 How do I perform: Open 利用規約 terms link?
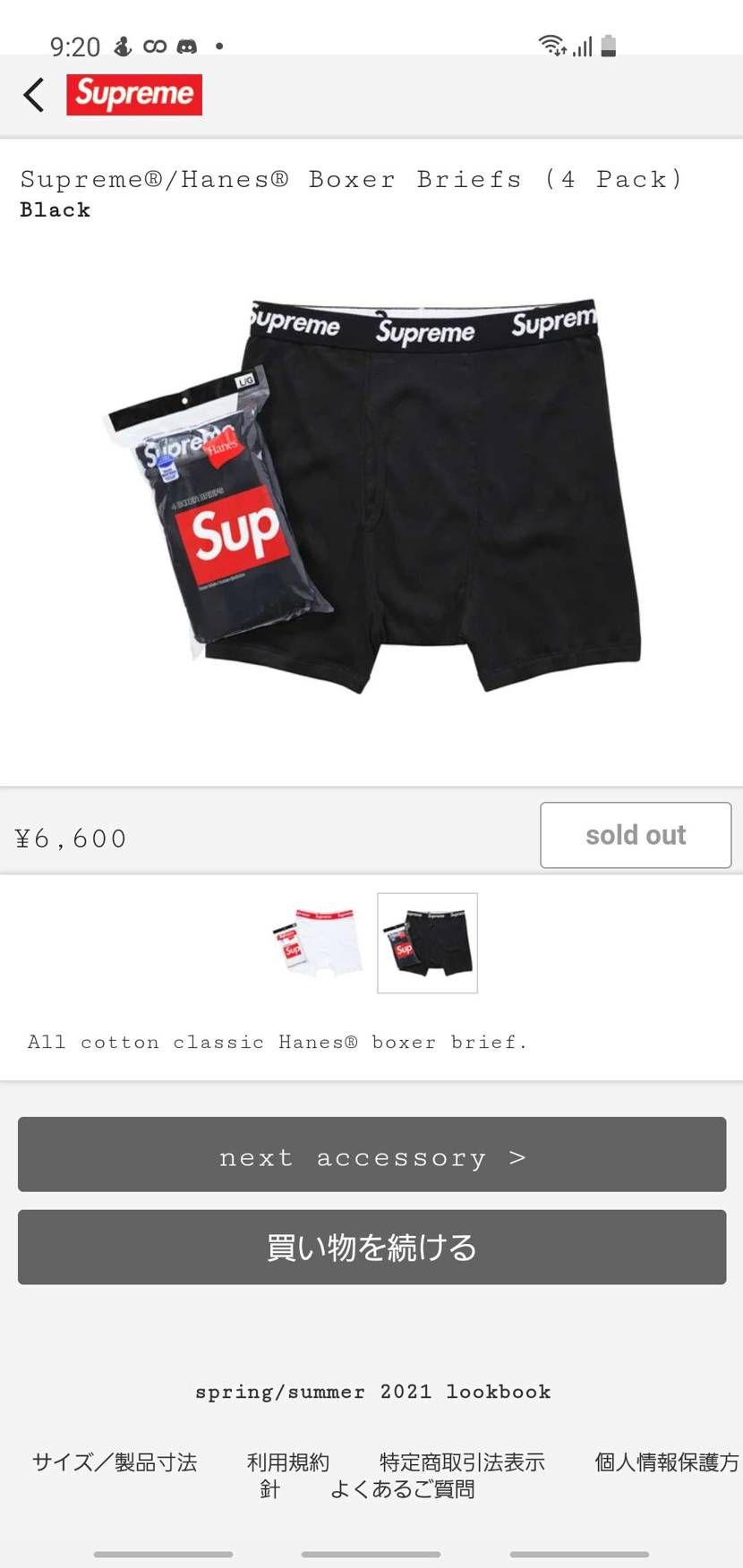287,1462
